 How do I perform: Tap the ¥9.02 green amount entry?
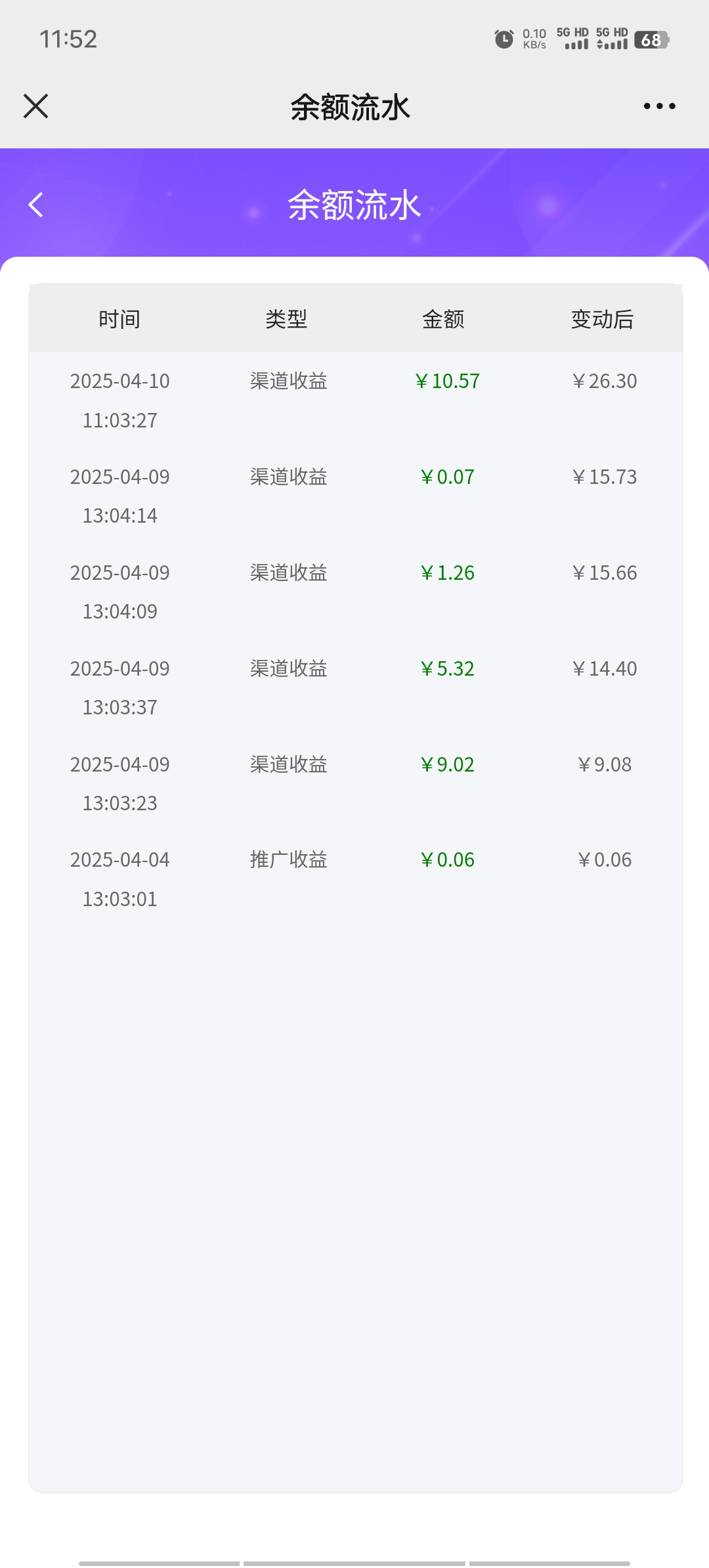point(447,764)
